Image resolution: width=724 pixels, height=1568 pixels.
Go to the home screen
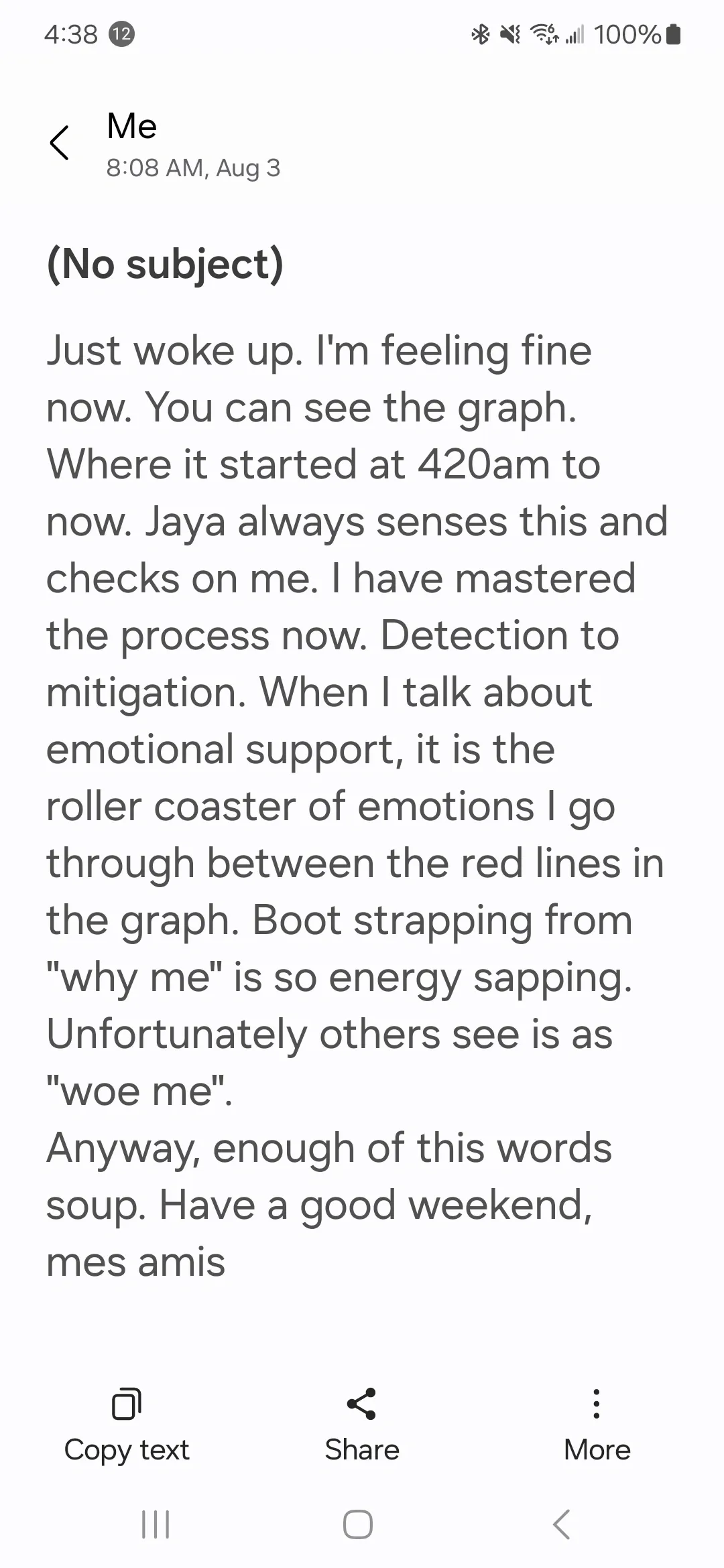coord(358,1525)
